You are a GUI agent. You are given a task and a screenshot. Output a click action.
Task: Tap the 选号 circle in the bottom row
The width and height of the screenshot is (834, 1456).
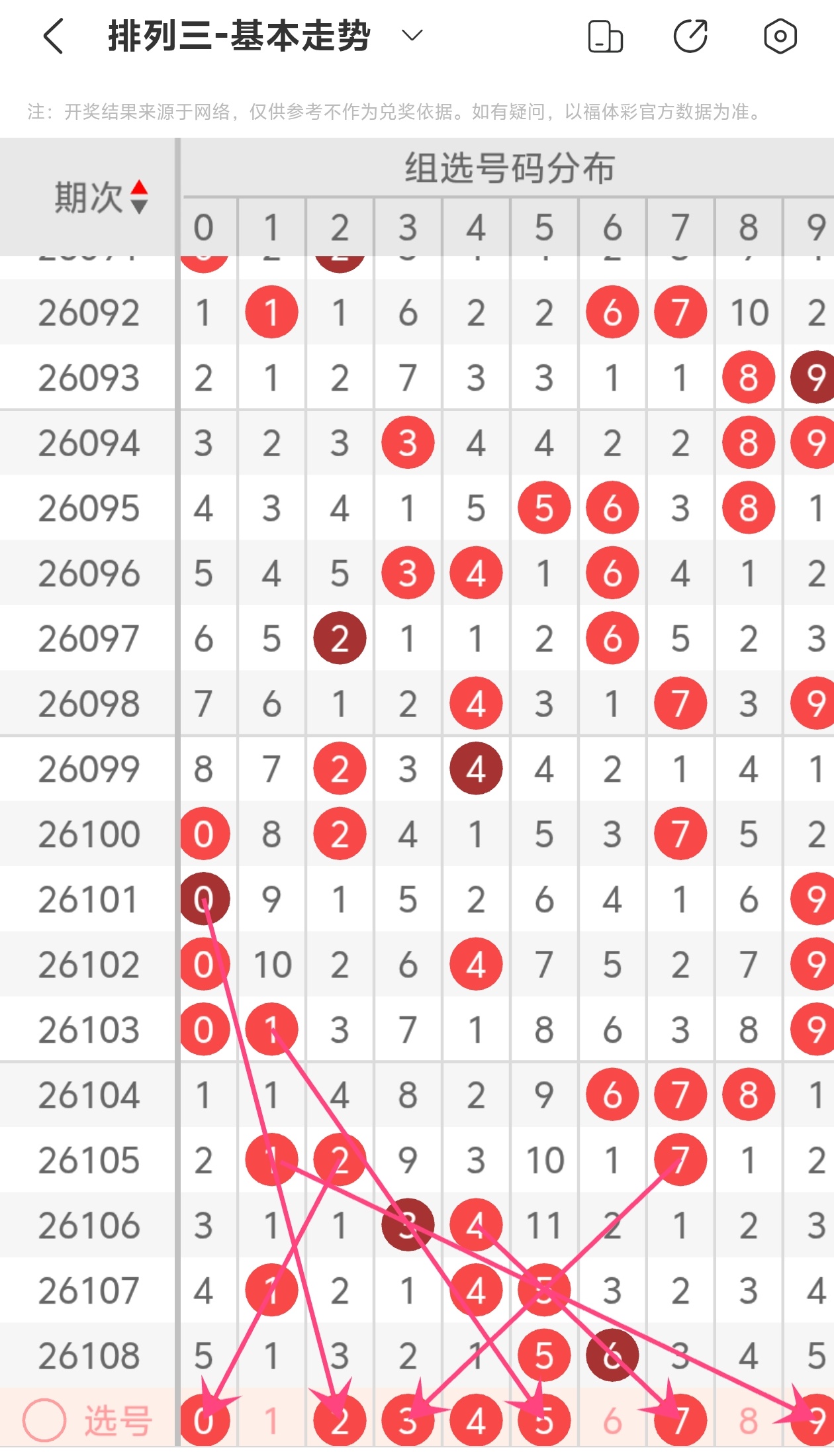click(44, 1421)
